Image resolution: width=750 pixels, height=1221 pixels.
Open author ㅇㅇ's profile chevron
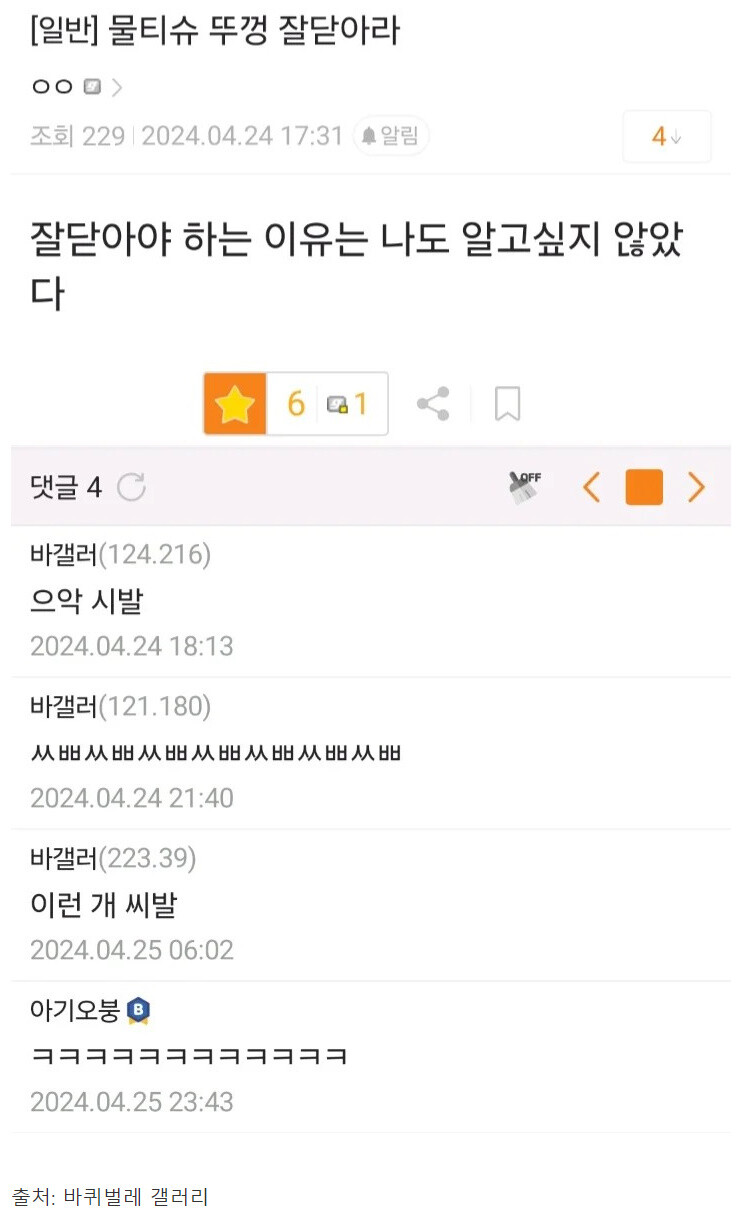pyautogui.click(x=117, y=87)
